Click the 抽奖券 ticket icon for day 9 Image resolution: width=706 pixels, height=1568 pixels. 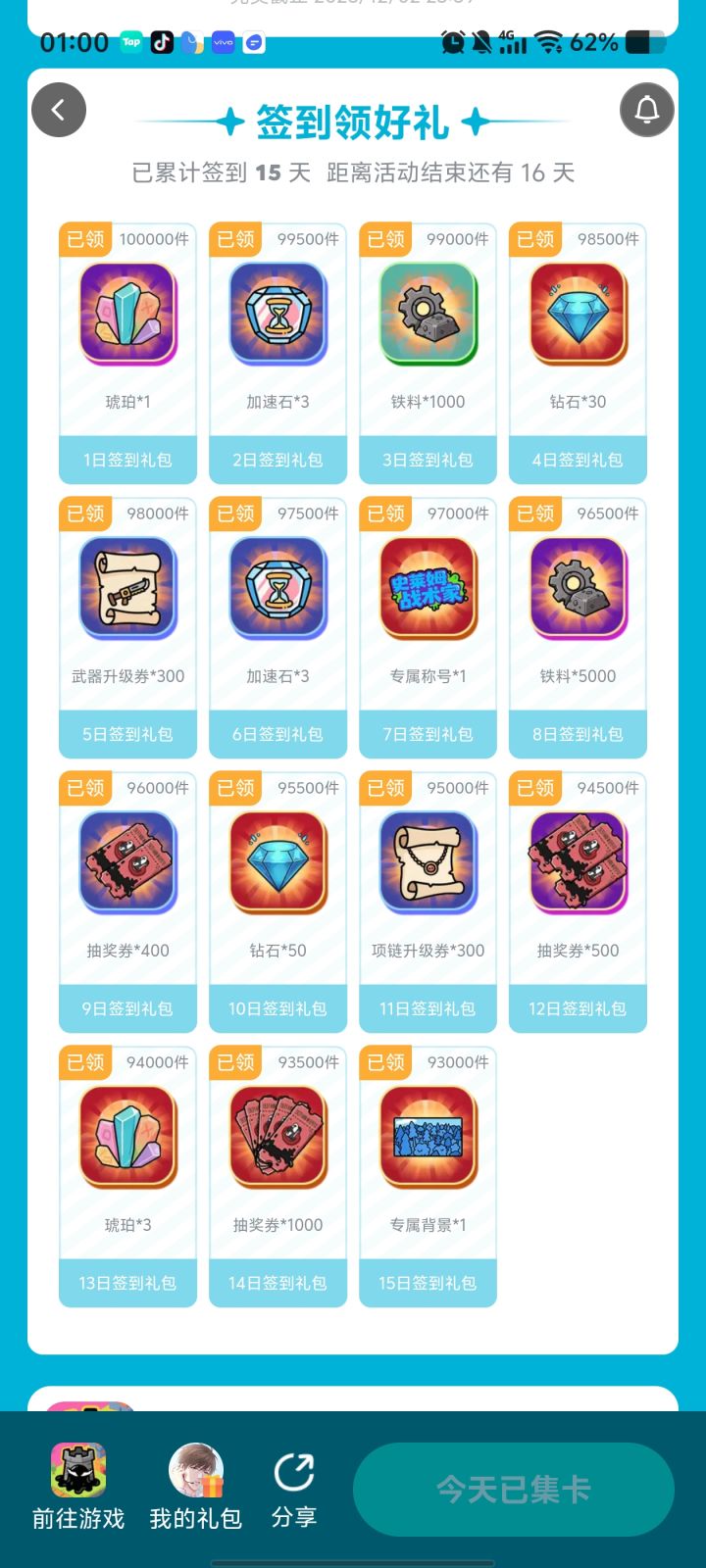click(x=127, y=862)
